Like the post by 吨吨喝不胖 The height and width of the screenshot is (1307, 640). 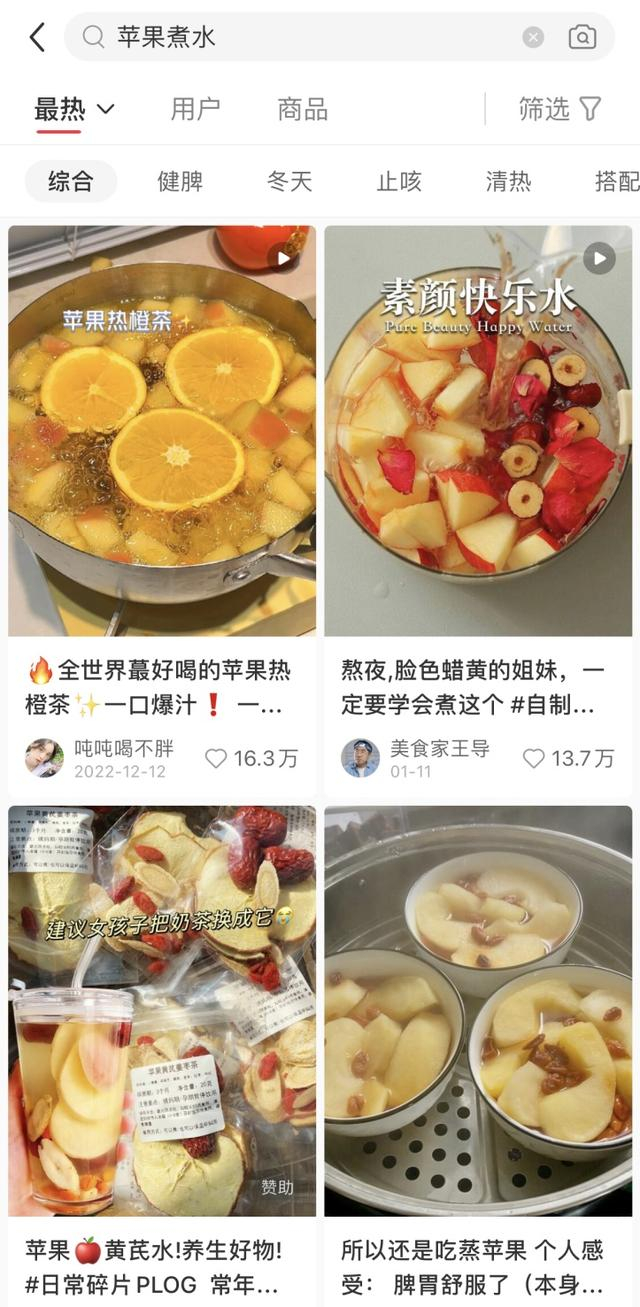click(216, 759)
